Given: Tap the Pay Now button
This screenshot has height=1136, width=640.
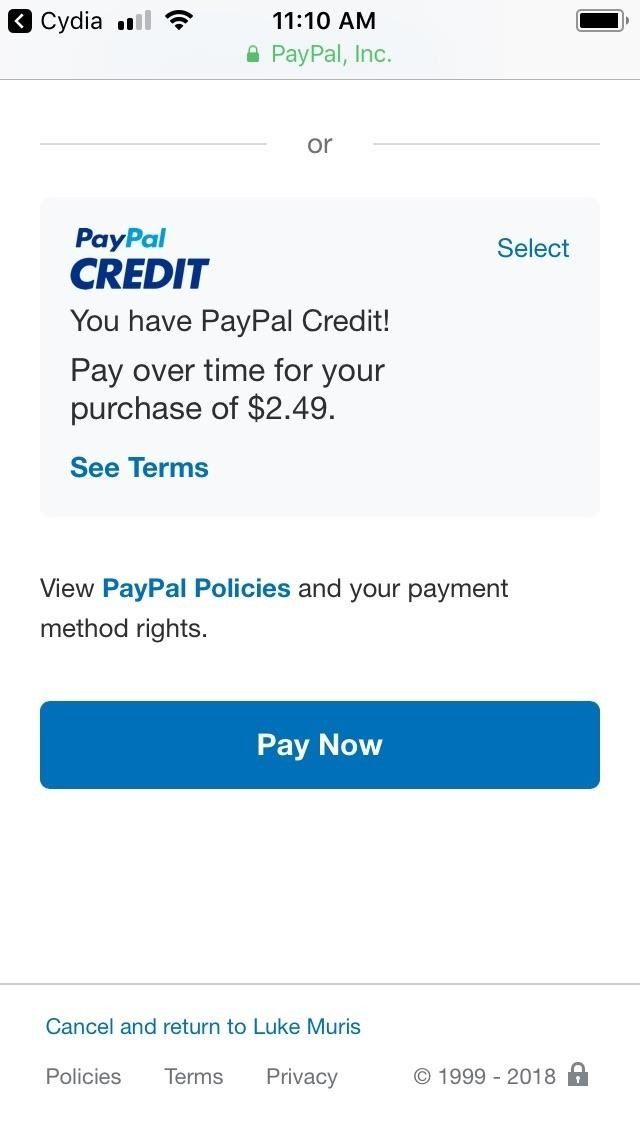Looking at the screenshot, I should click(x=320, y=745).
